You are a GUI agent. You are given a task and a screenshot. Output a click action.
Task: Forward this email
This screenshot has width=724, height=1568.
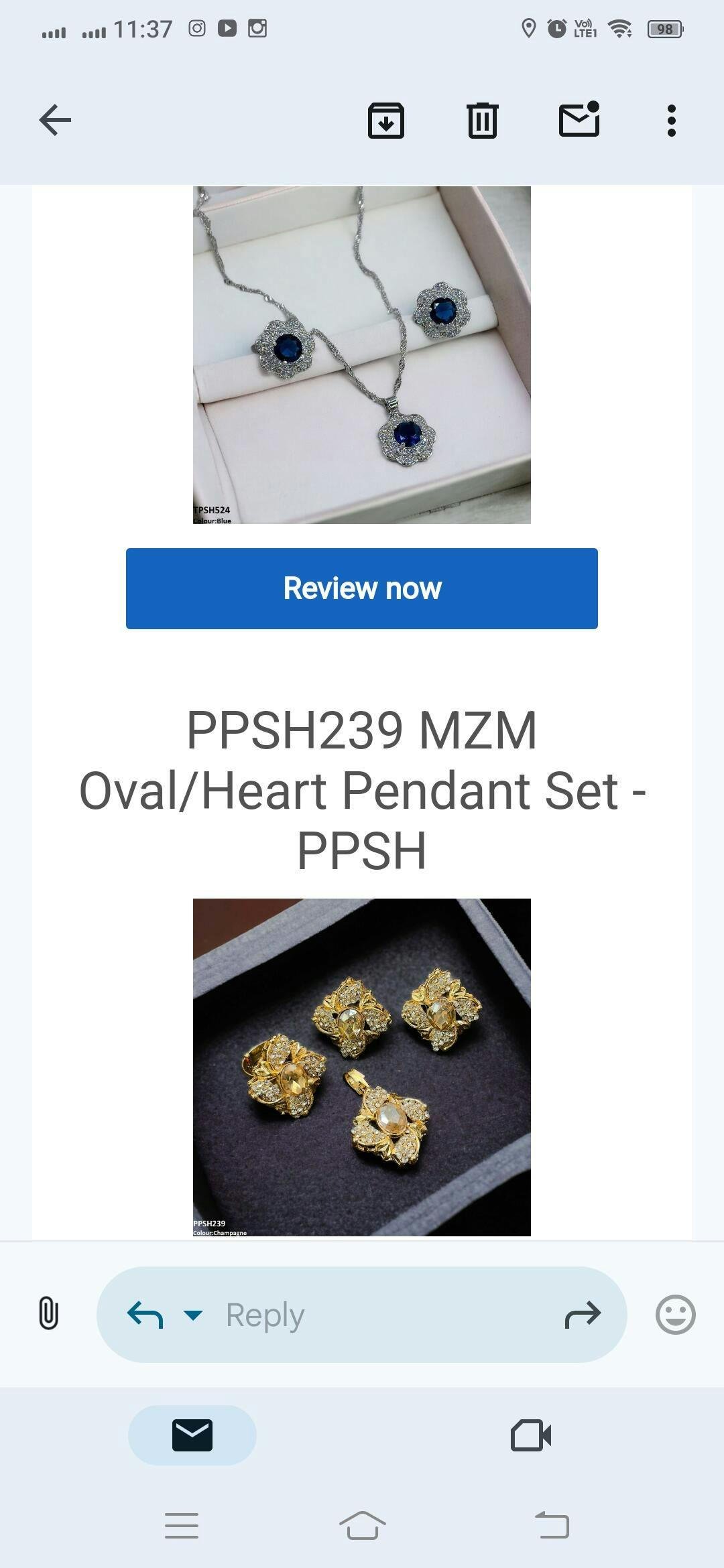pyautogui.click(x=583, y=1315)
